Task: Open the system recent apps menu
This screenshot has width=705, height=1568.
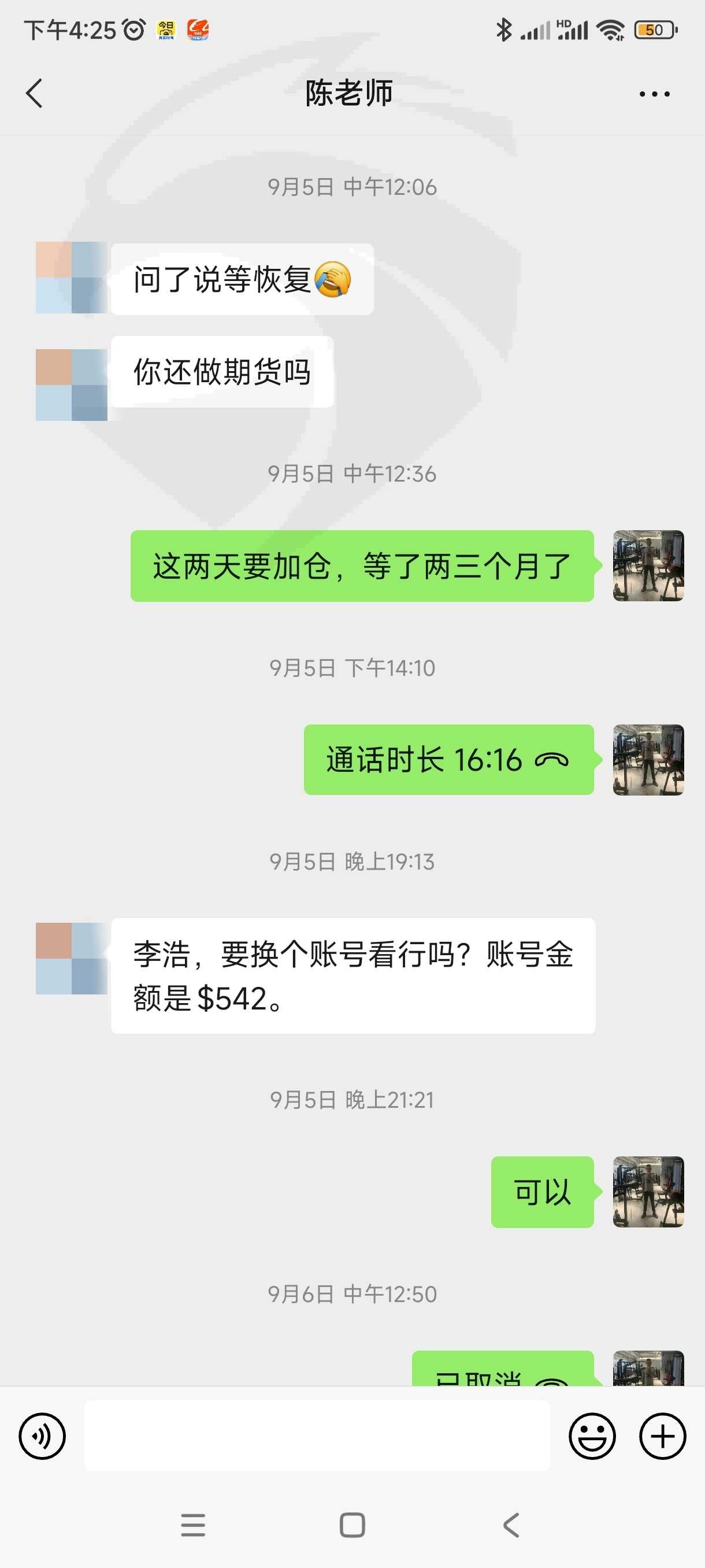Action: (x=194, y=1525)
